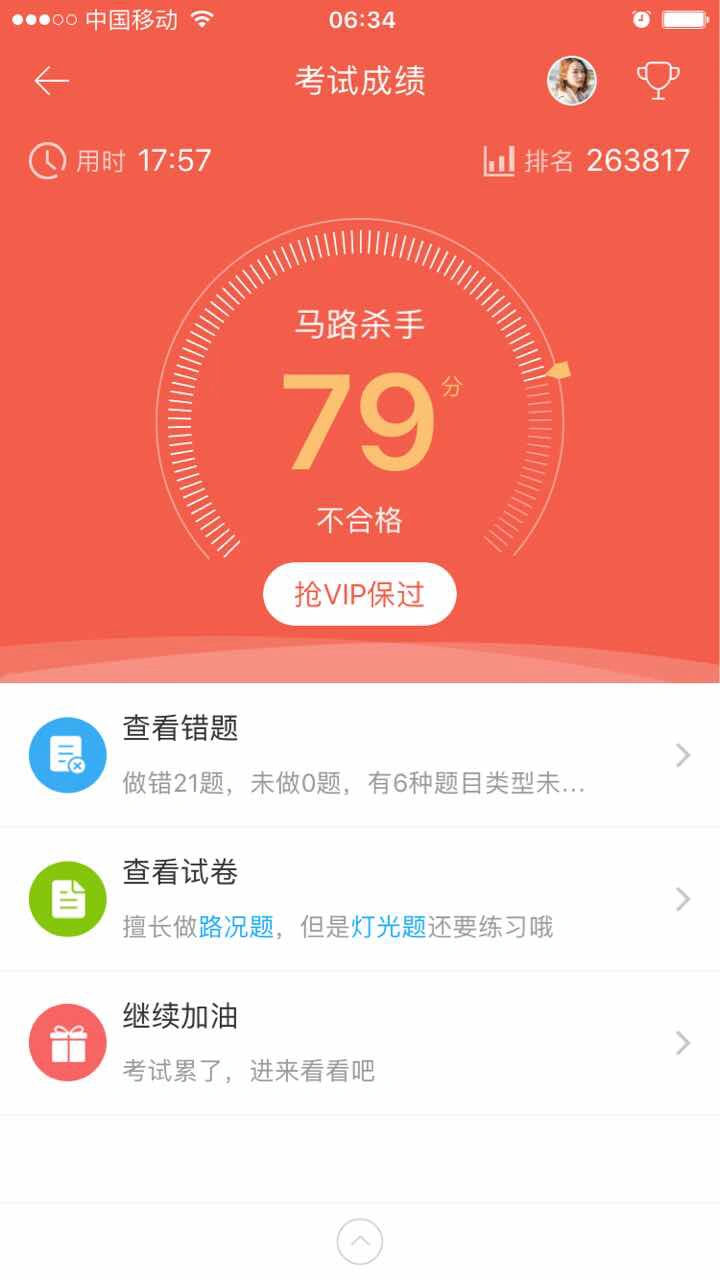The image size is (720, 1280).
Task: Open the 继续加油 row
Action: [360, 1043]
